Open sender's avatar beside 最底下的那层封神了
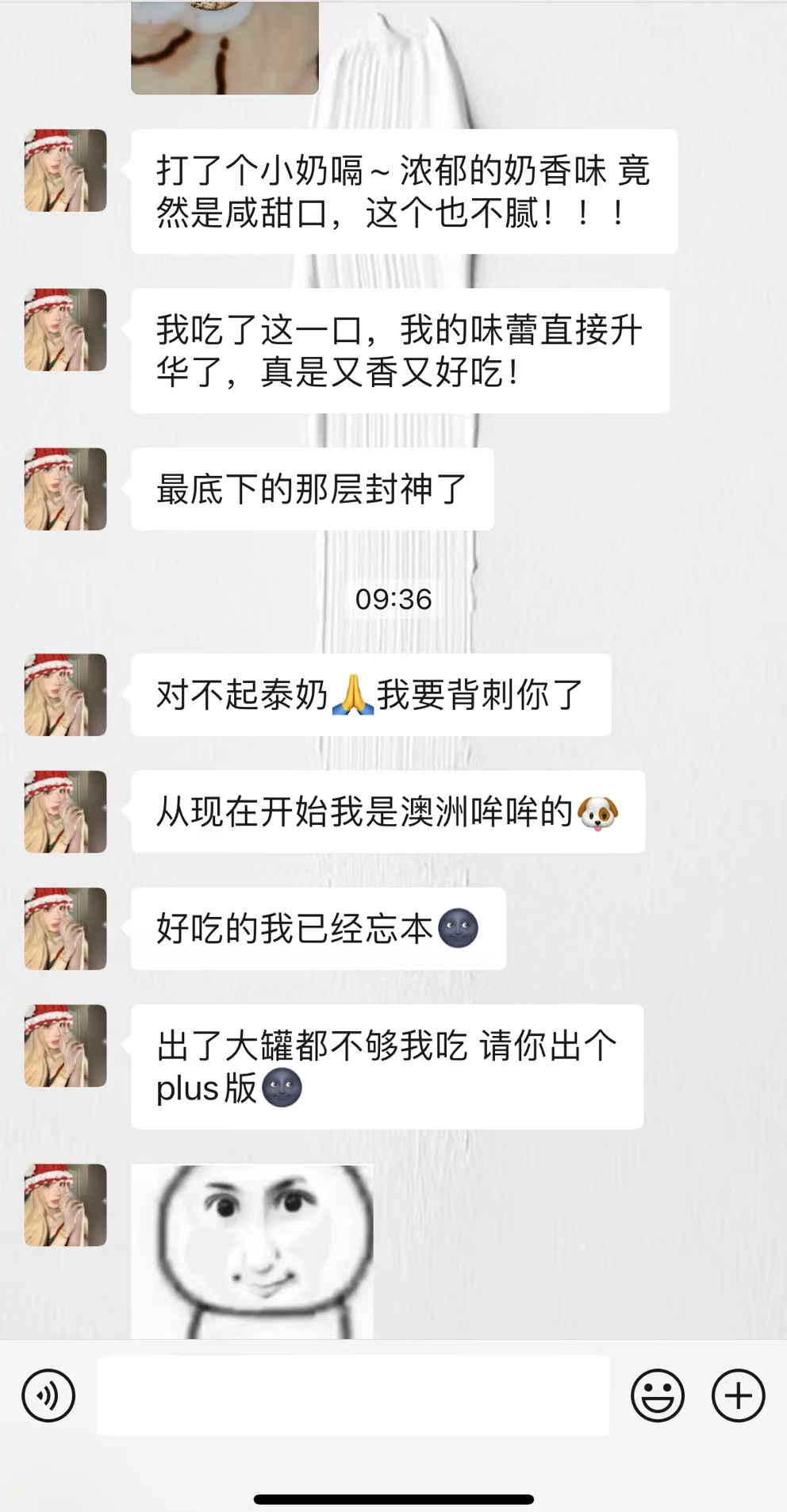Screen dimensions: 787x1512 tap(66, 489)
